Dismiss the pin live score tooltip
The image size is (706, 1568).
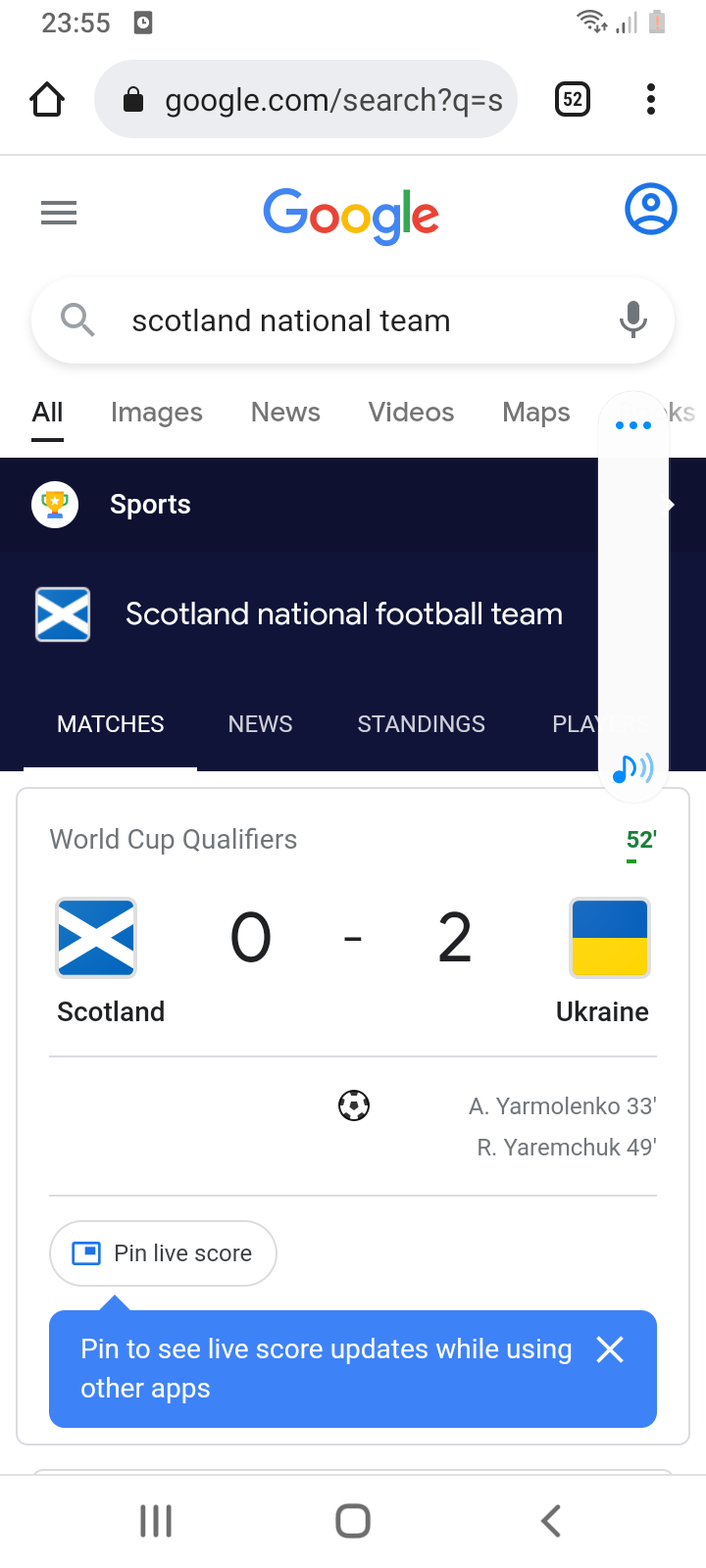(610, 1349)
